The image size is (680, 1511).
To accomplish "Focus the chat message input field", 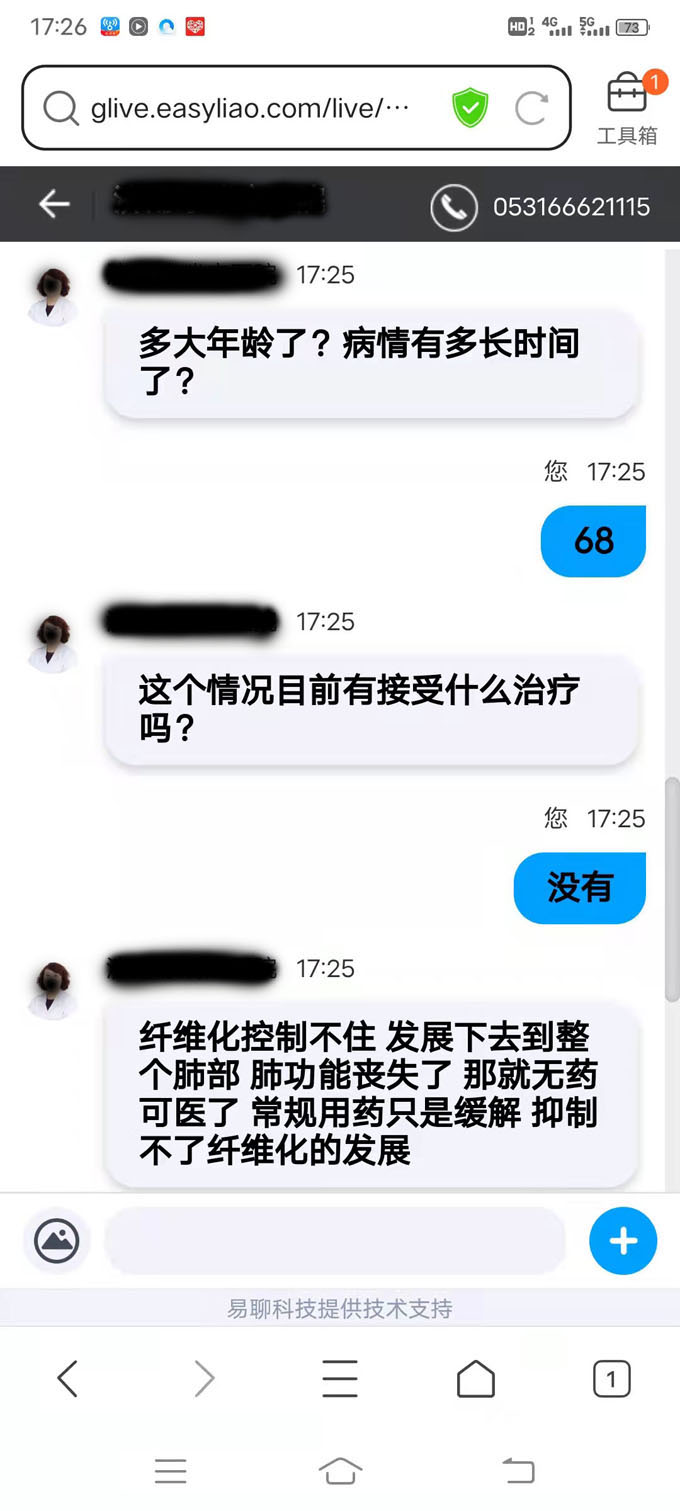I will point(335,1241).
